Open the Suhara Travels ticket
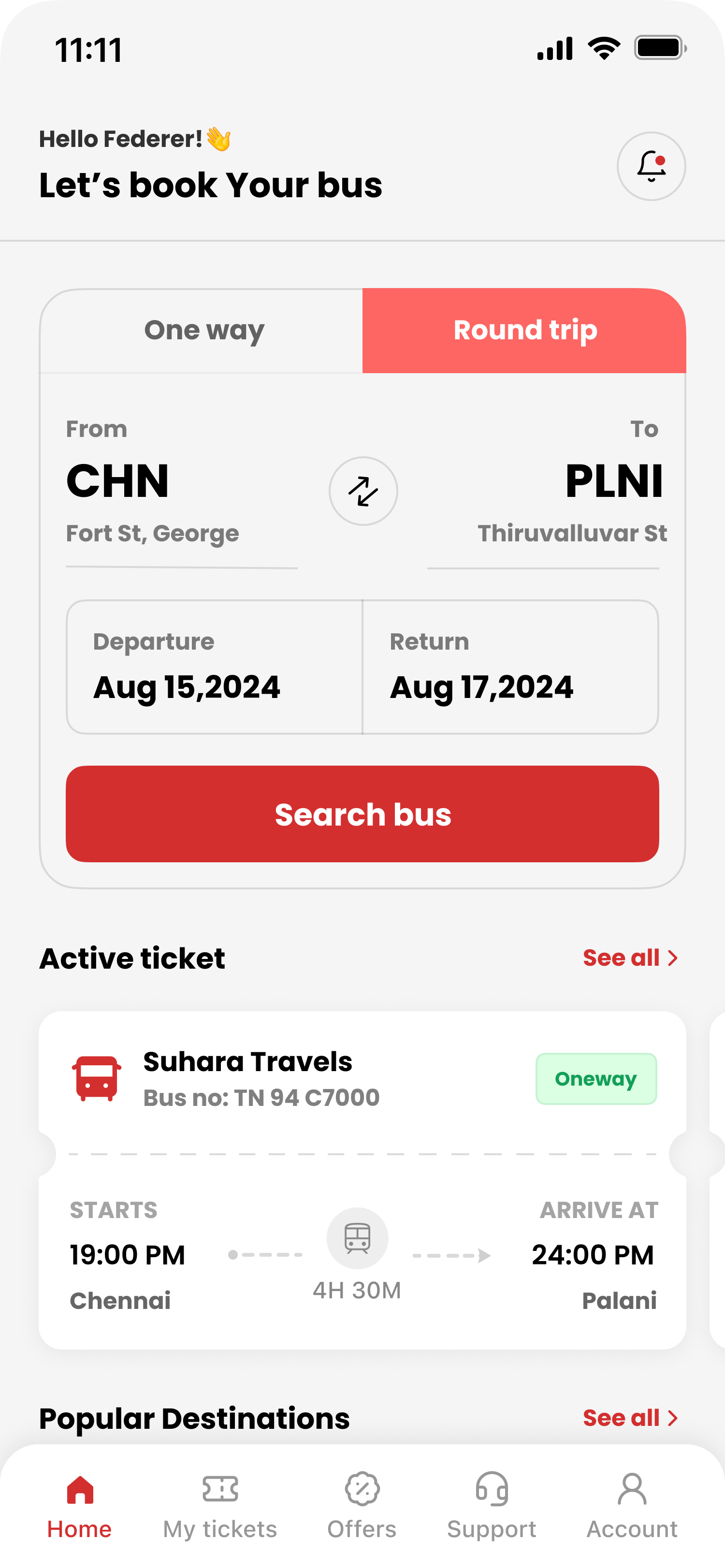This screenshot has width=725, height=1568. coord(362,1180)
